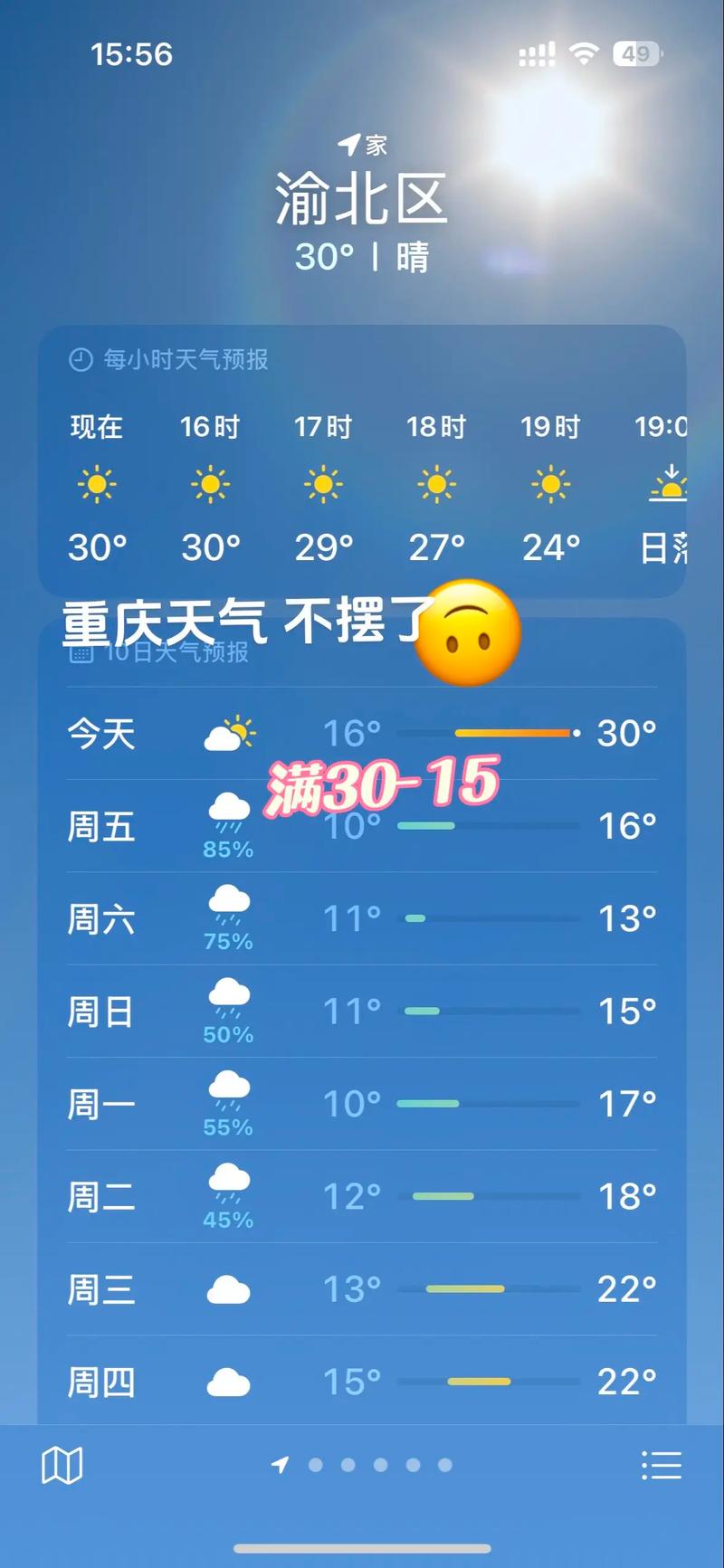Tap the calendar icon beside 10日天气预报
The width and height of the screenshot is (724, 1568).
tap(80, 653)
